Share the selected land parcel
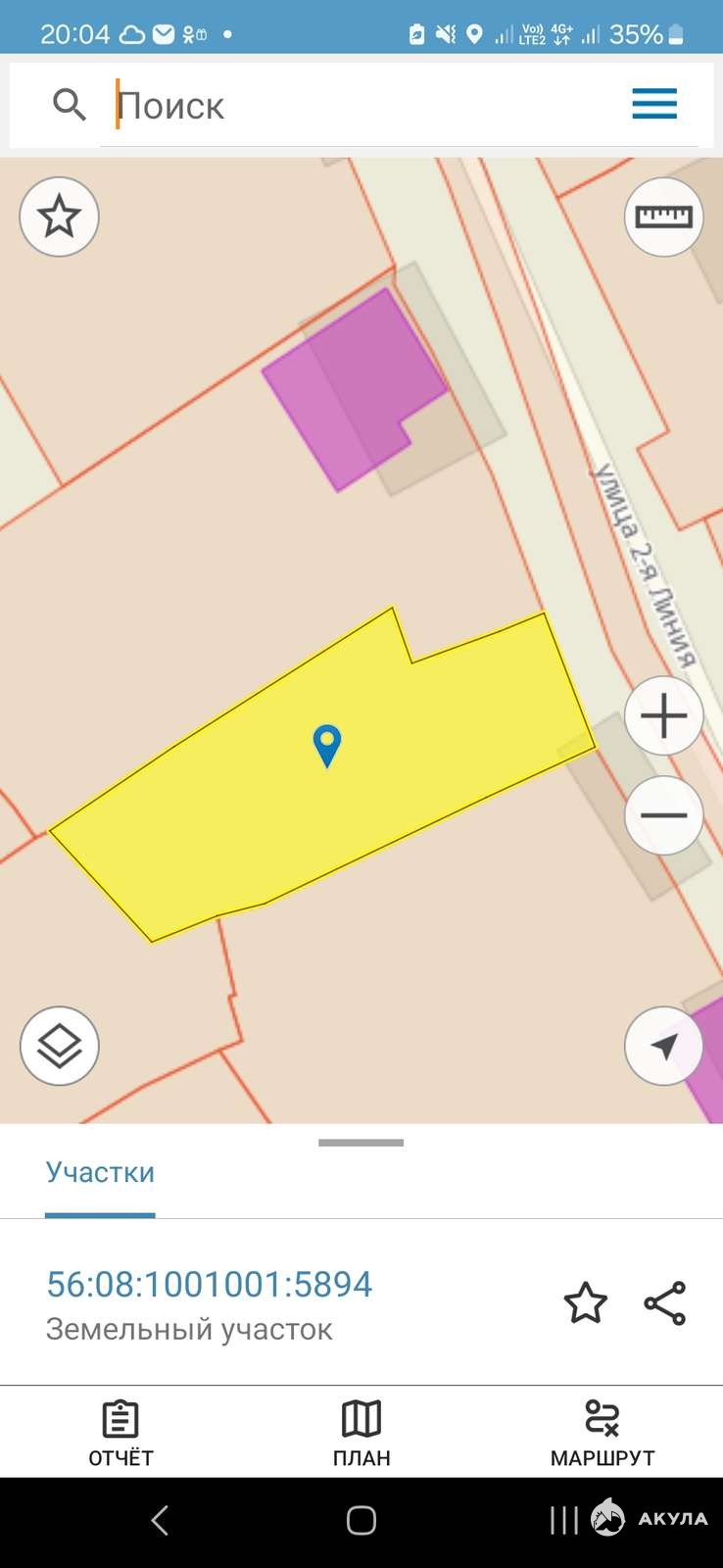This screenshot has height=1568, width=723. (665, 1303)
